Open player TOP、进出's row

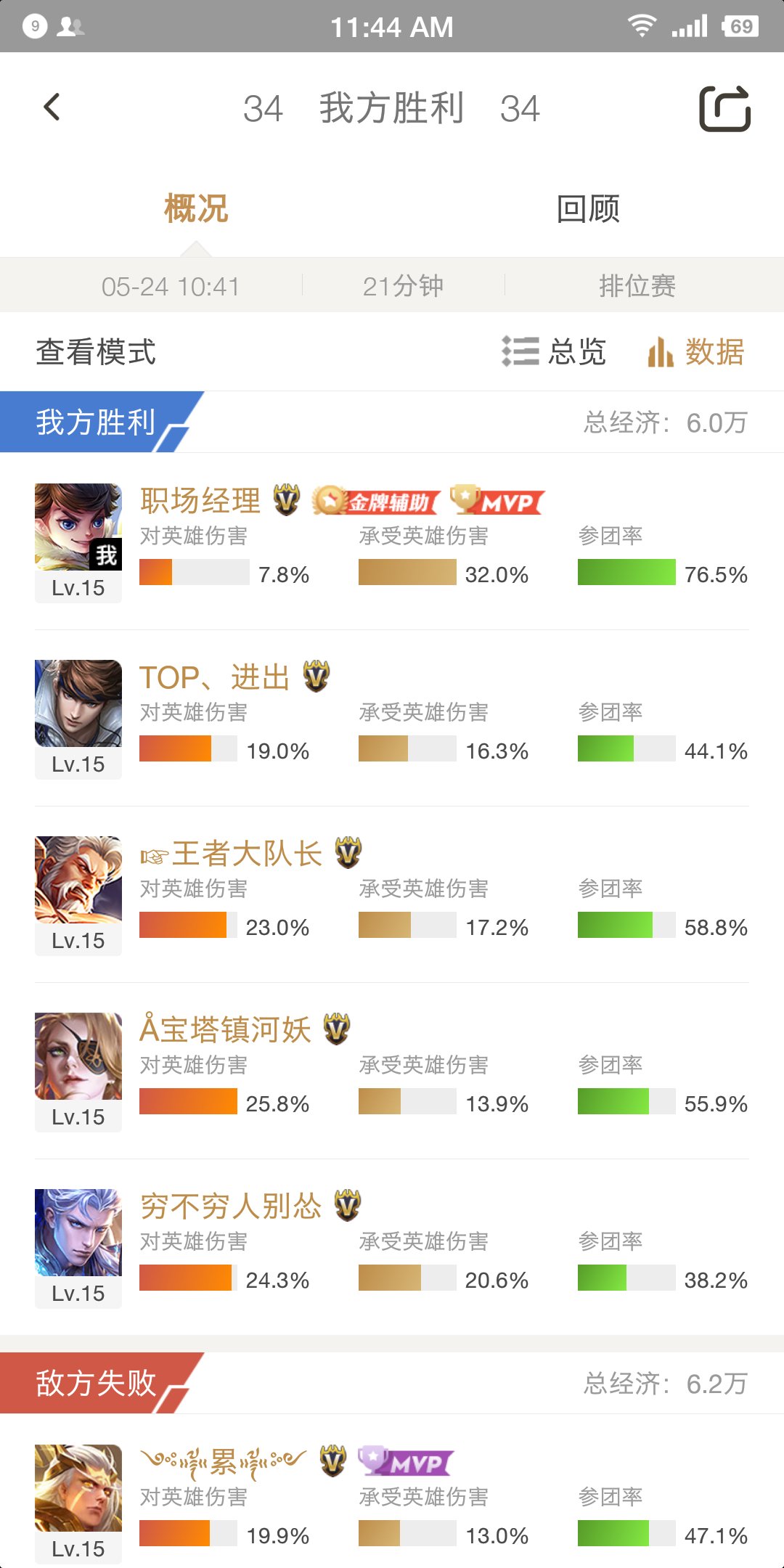point(392,718)
